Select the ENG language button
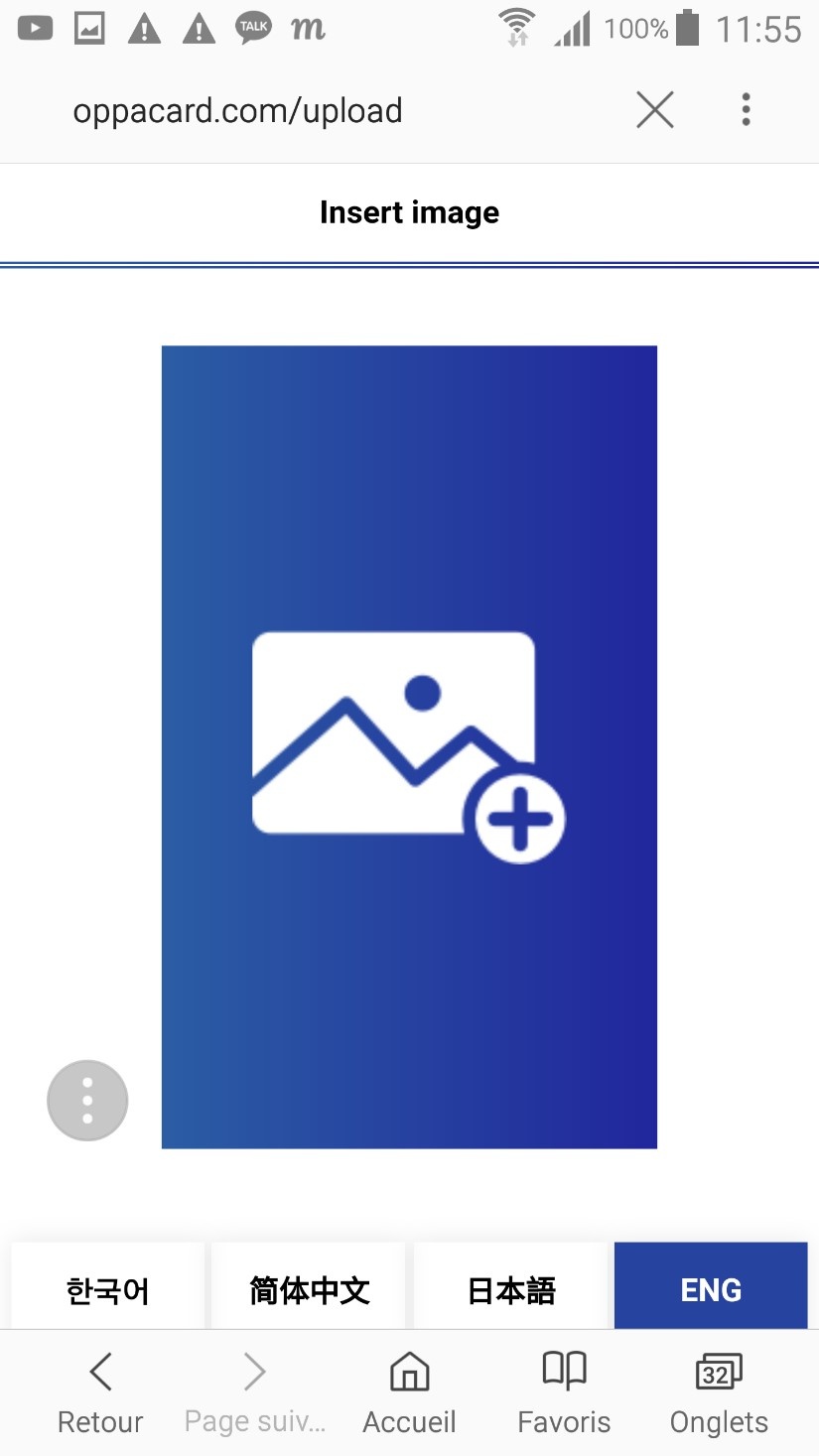The height and width of the screenshot is (1456, 819). [x=711, y=1288]
